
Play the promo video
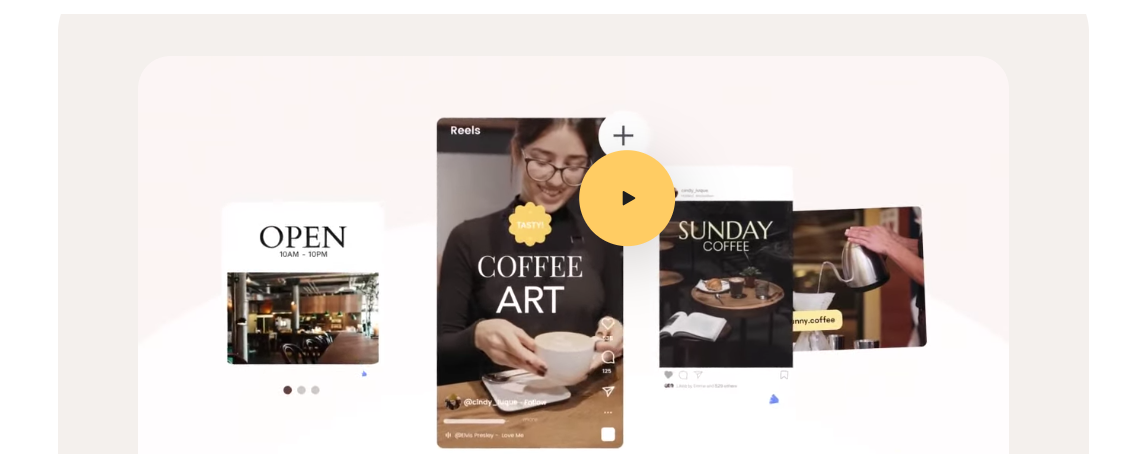627,198
